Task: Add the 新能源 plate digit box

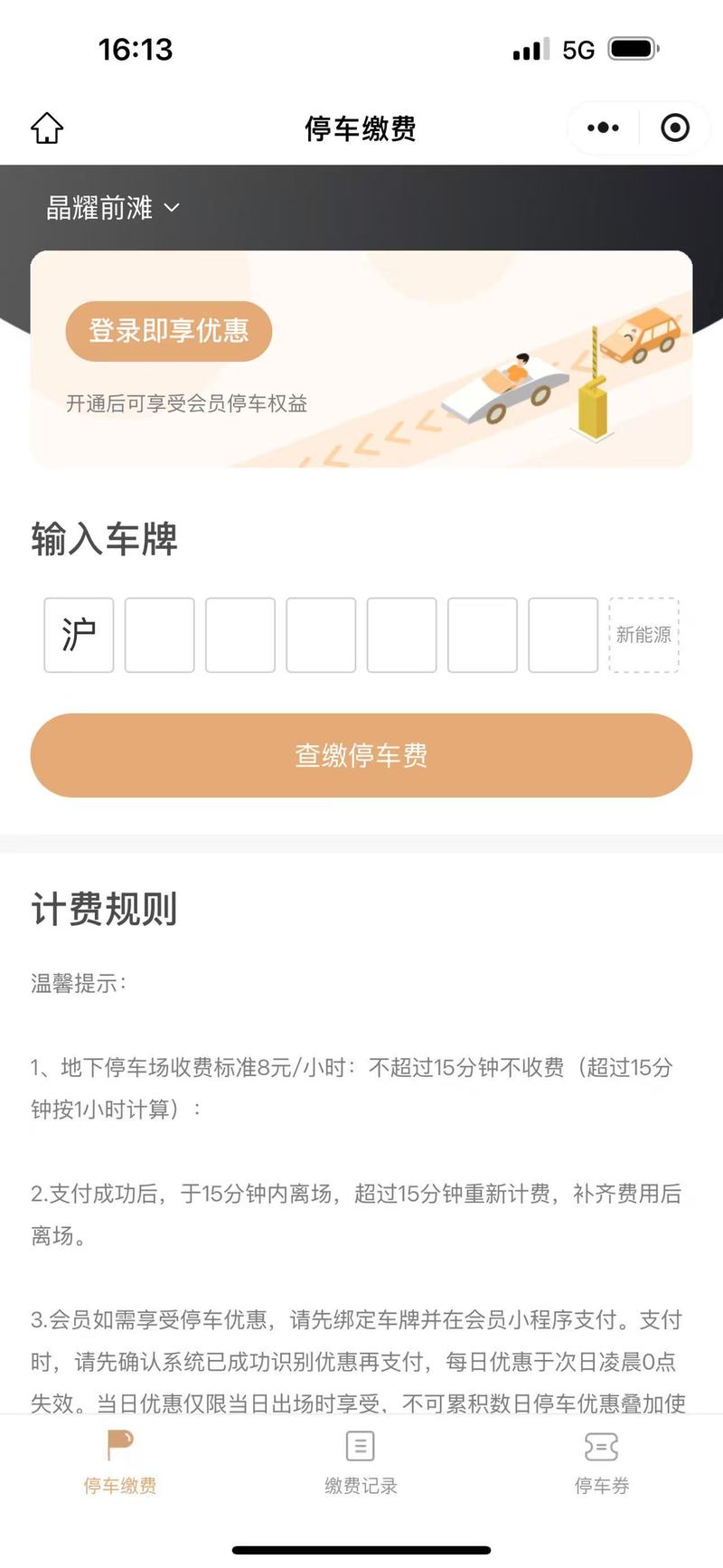Action: tap(643, 635)
